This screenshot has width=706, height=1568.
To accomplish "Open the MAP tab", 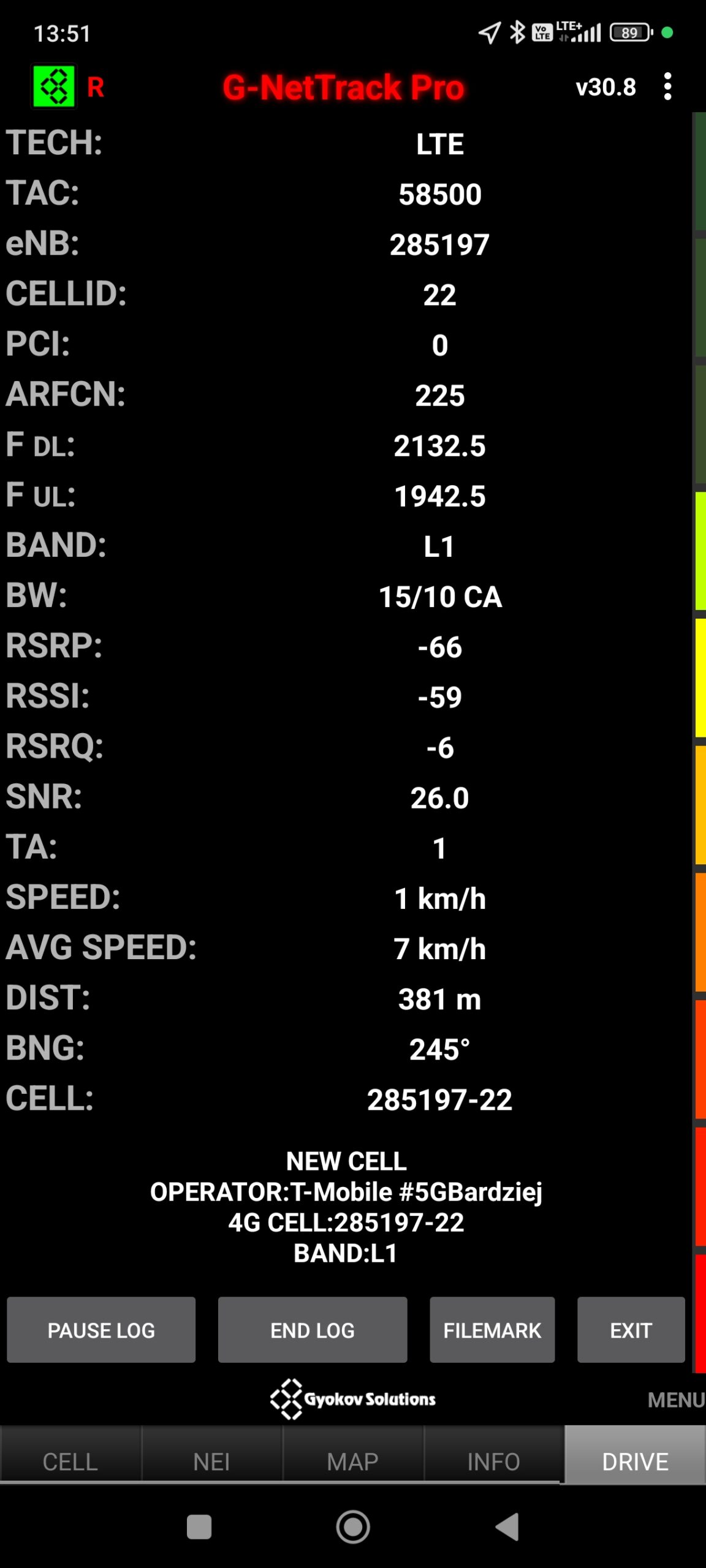I will pos(353,1461).
